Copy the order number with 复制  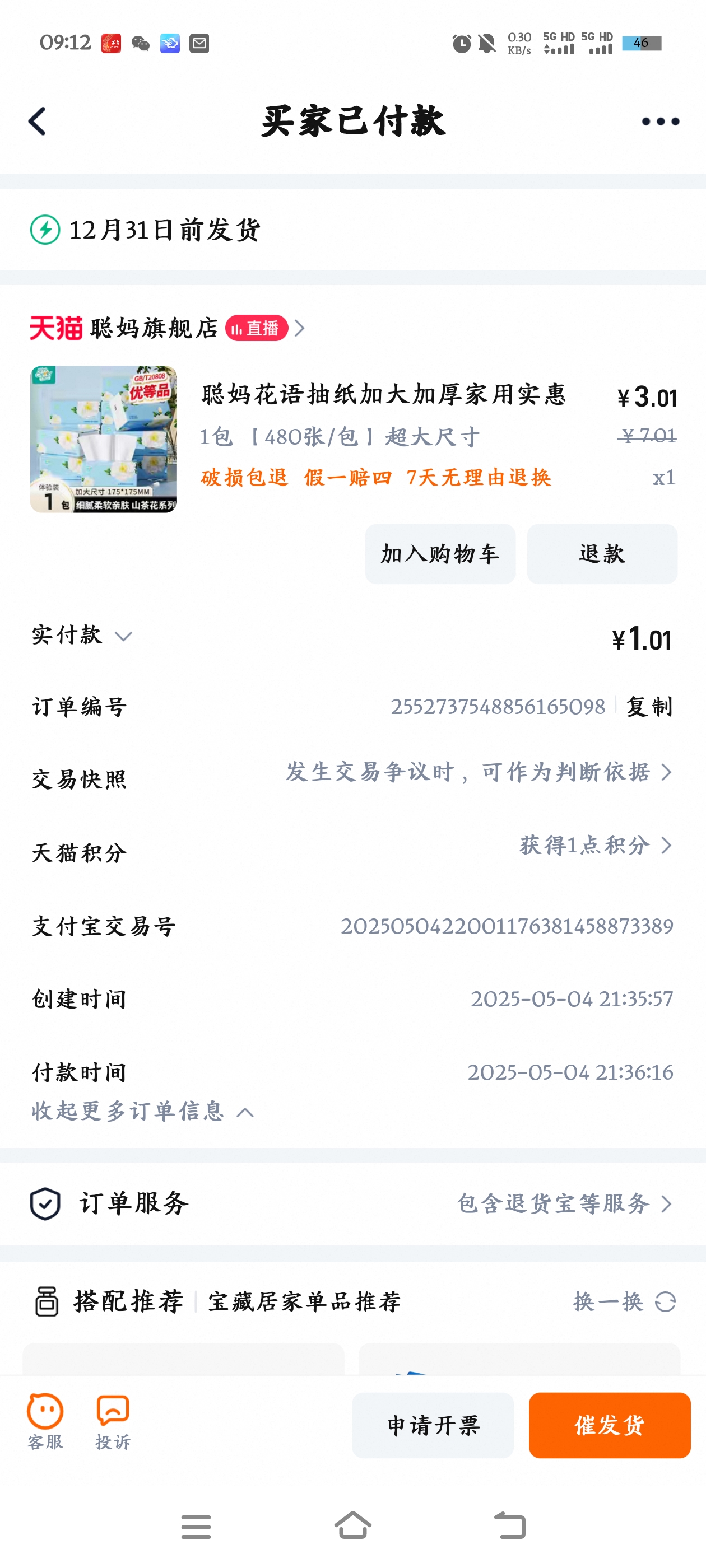coord(649,707)
